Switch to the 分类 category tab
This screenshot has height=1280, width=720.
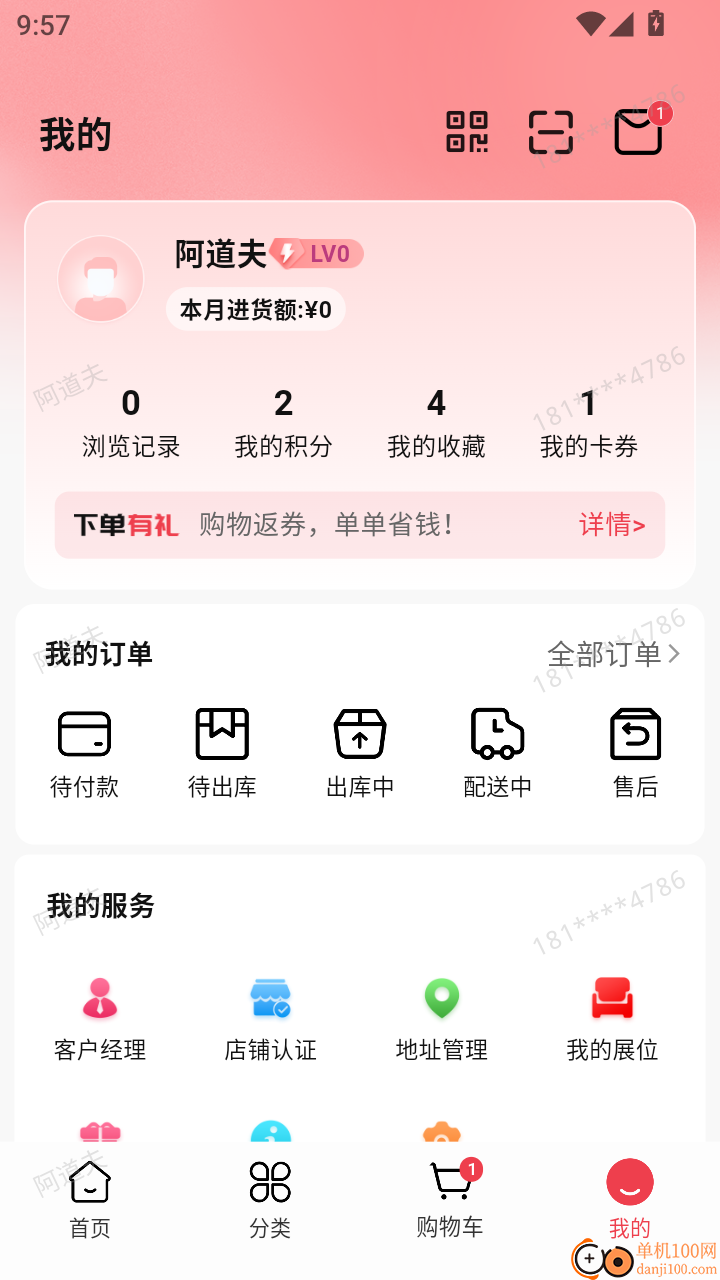[269, 1197]
